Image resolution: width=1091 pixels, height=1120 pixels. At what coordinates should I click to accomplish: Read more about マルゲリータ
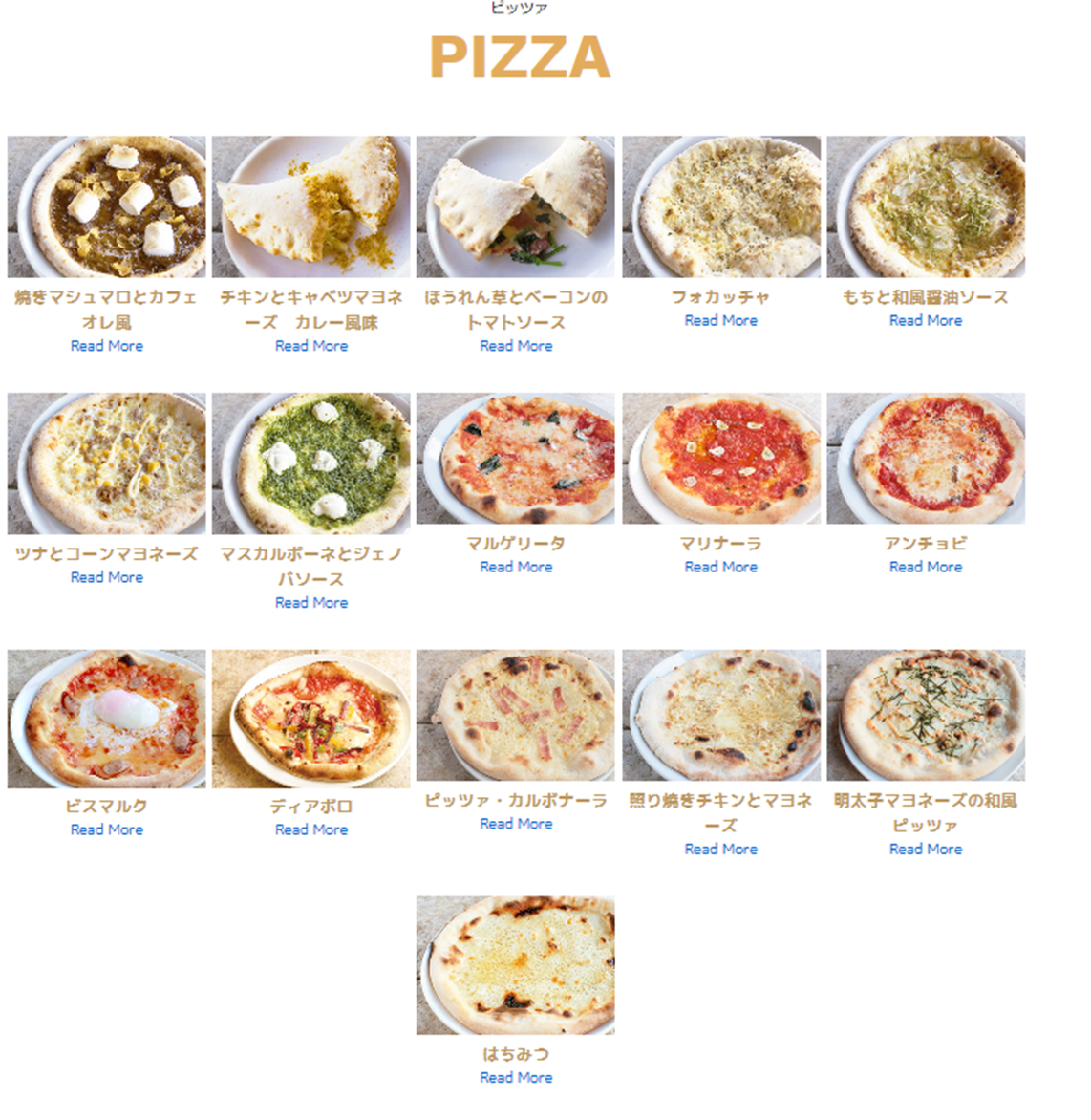[x=516, y=567]
